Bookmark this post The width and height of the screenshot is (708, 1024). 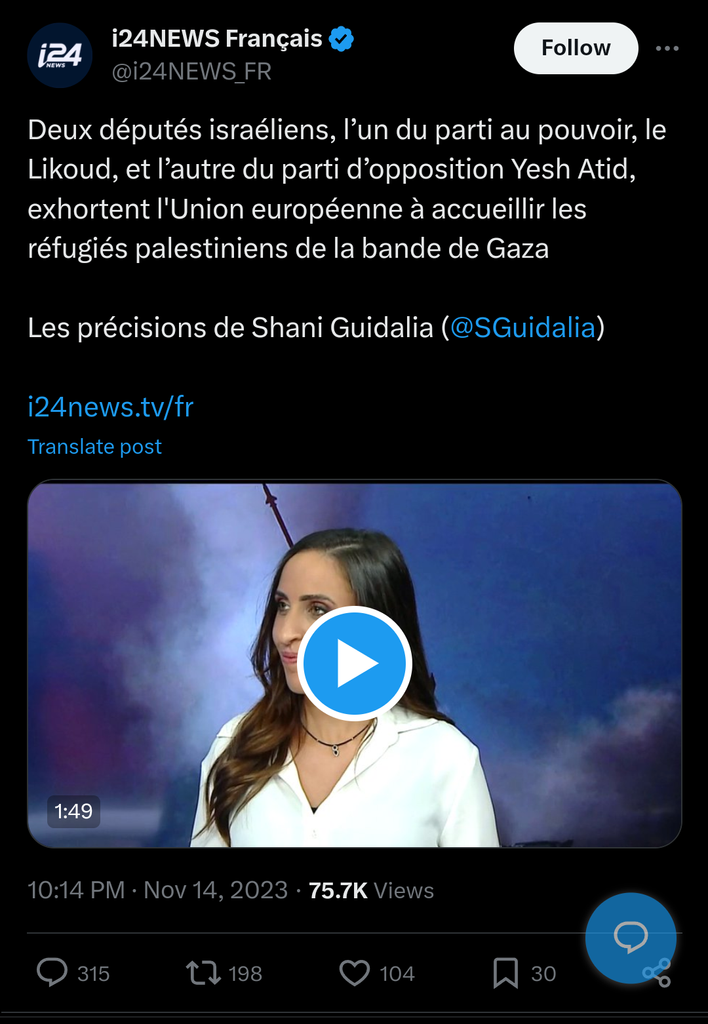point(506,973)
